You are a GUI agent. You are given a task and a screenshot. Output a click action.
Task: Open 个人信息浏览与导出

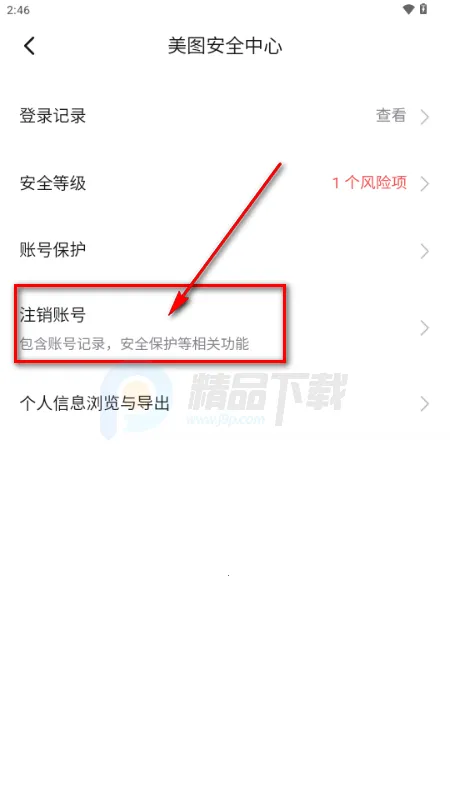pyautogui.click(x=225, y=404)
